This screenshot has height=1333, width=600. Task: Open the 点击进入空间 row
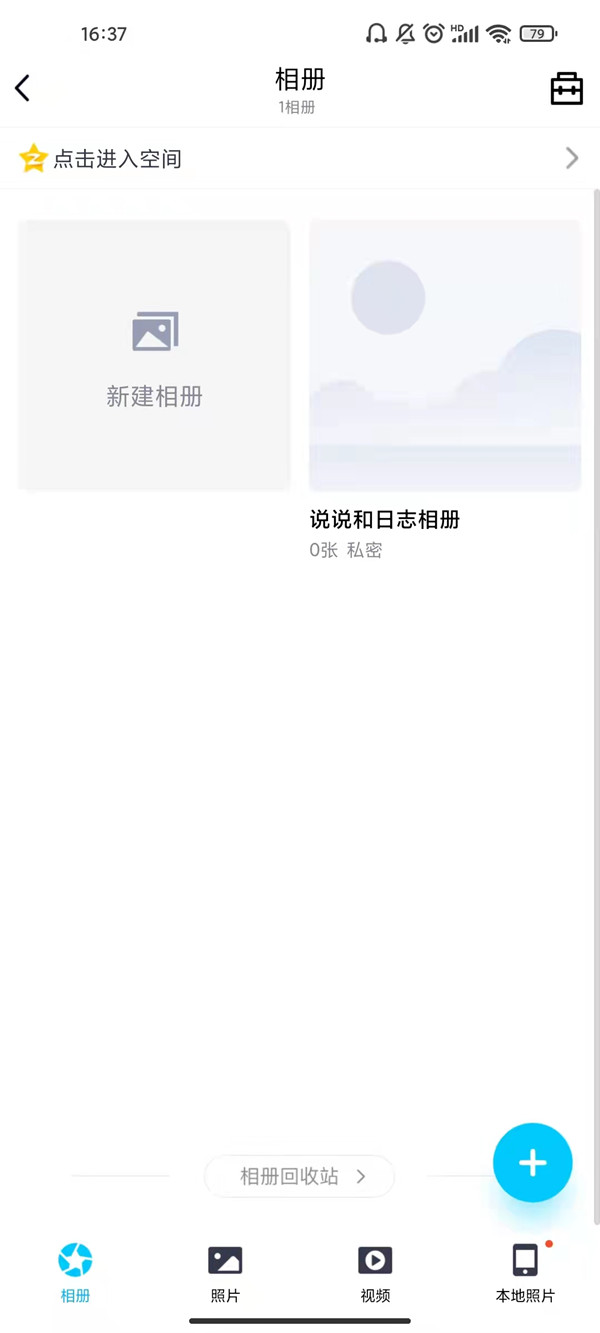tap(299, 158)
